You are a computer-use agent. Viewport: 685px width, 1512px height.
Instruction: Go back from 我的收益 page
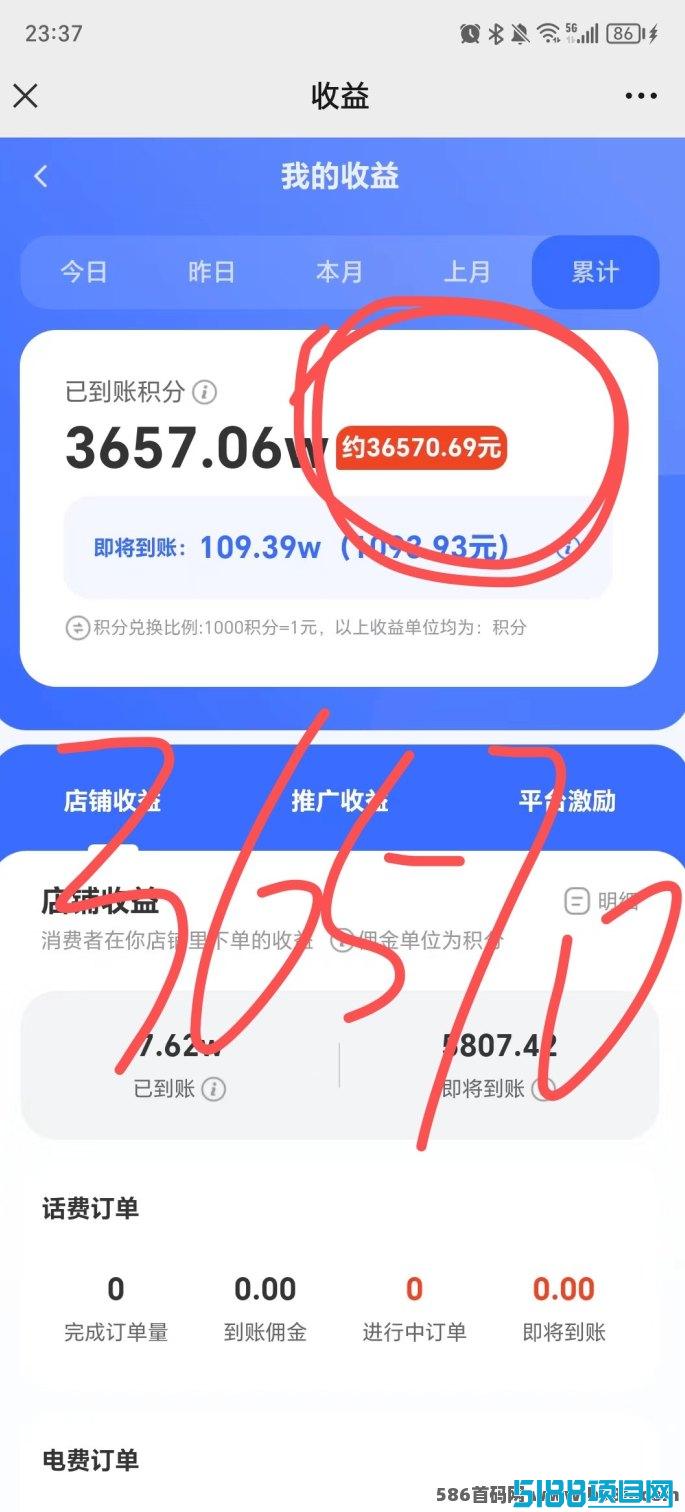point(40,176)
